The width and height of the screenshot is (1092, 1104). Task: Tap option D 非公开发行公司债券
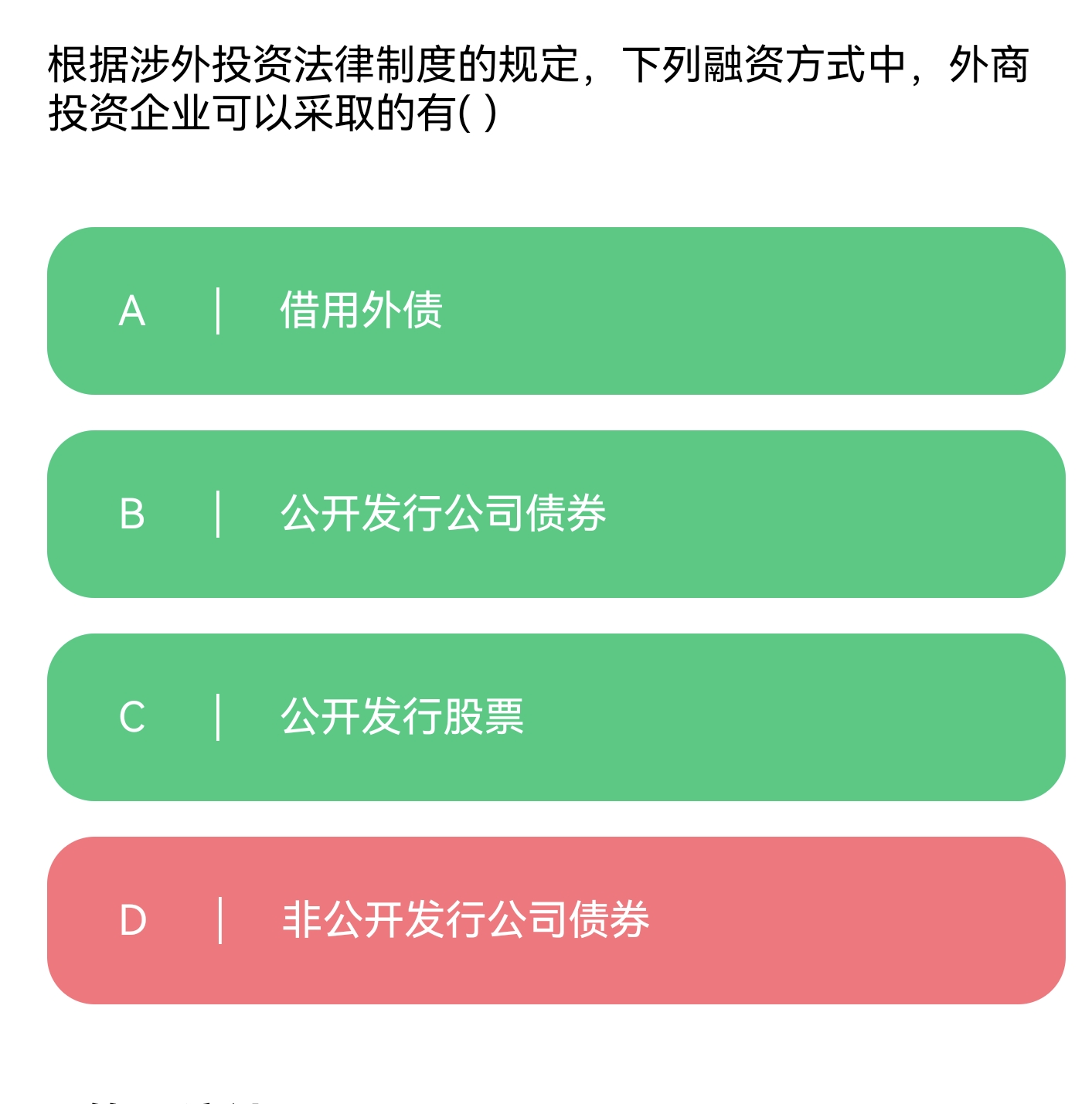tap(555, 920)
